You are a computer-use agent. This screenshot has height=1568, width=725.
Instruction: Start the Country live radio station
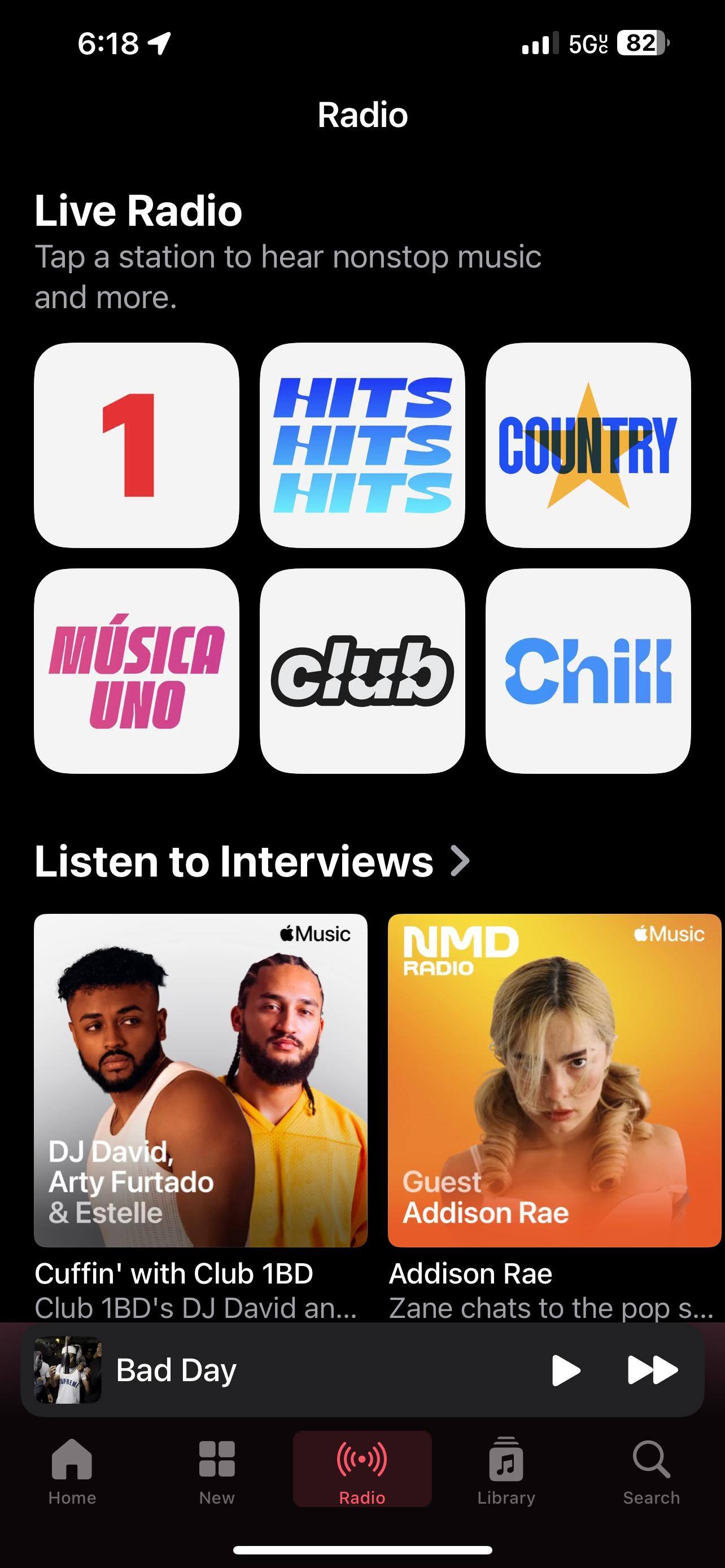[587, 445]
